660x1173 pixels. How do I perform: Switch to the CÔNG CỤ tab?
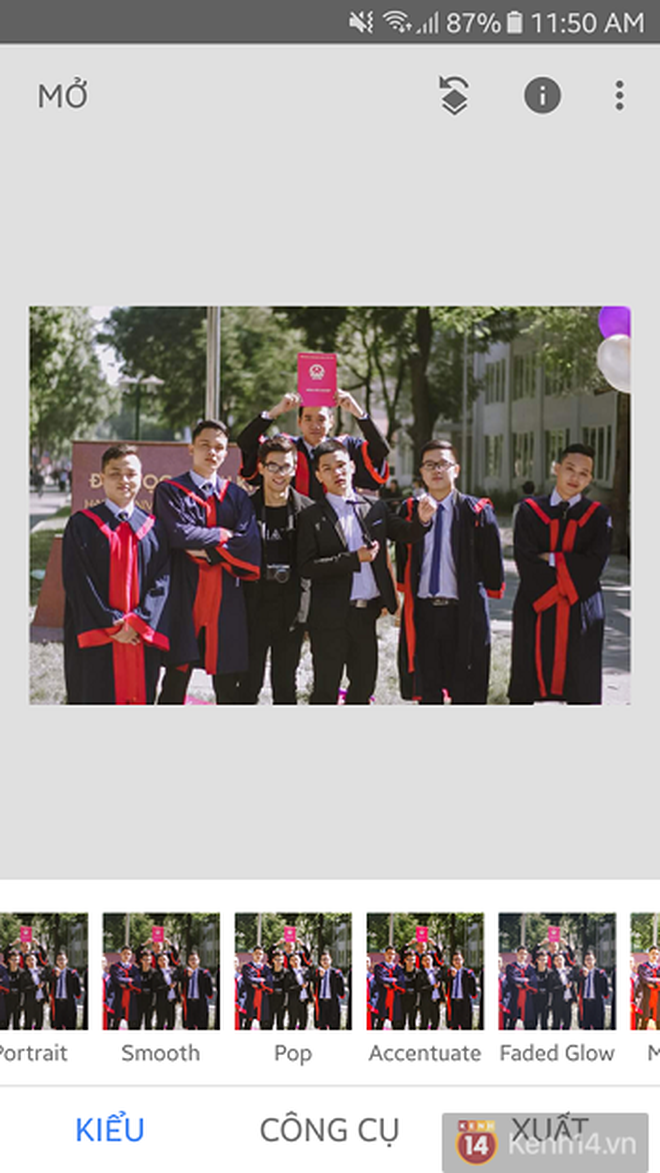click(x=329, y=1130)
